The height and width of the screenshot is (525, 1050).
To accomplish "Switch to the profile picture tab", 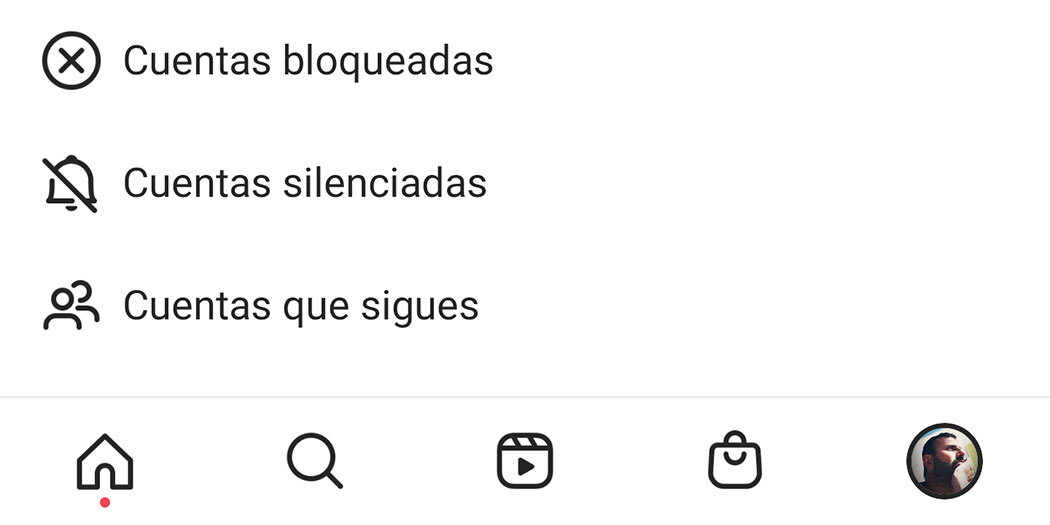I will click(944, 462).
